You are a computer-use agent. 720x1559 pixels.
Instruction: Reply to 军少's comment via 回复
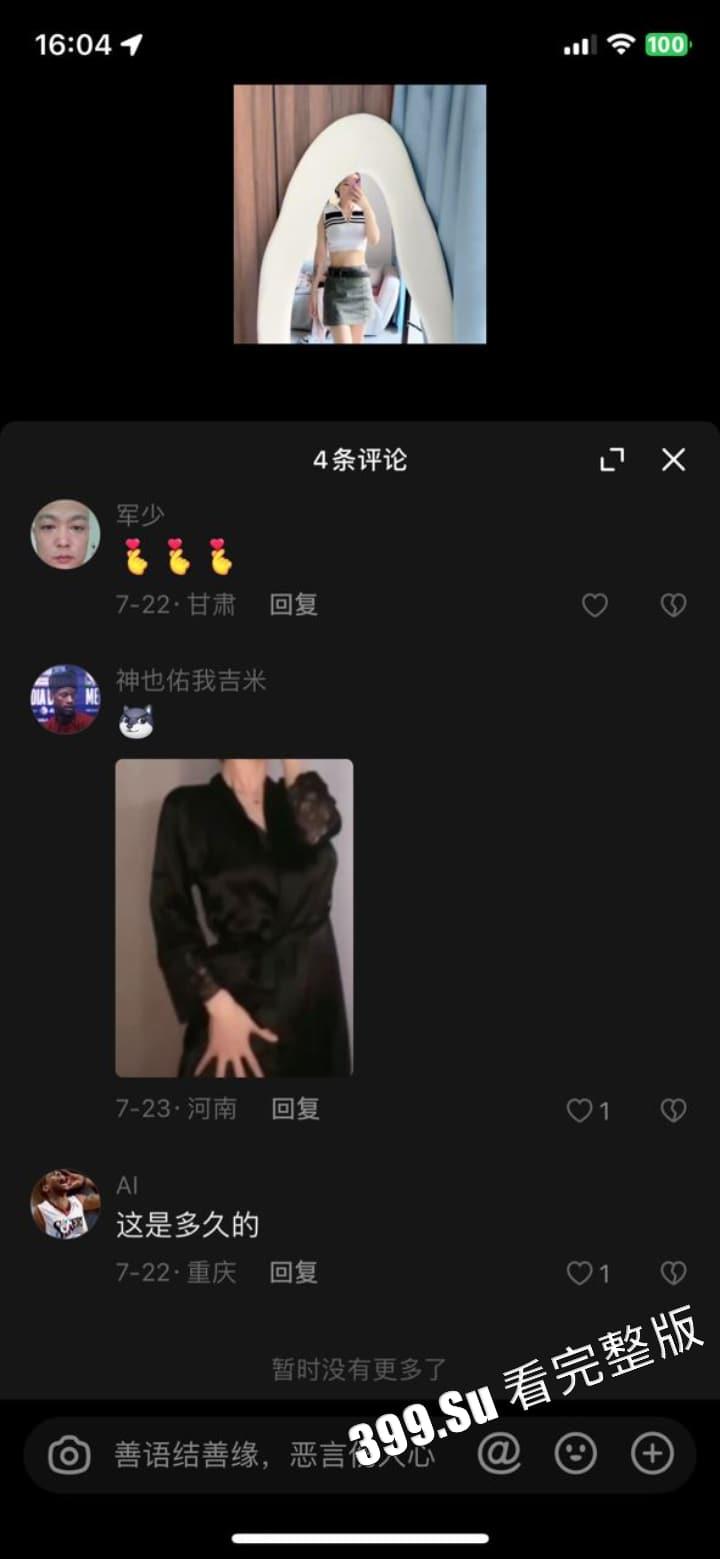[x=293, y=606]
